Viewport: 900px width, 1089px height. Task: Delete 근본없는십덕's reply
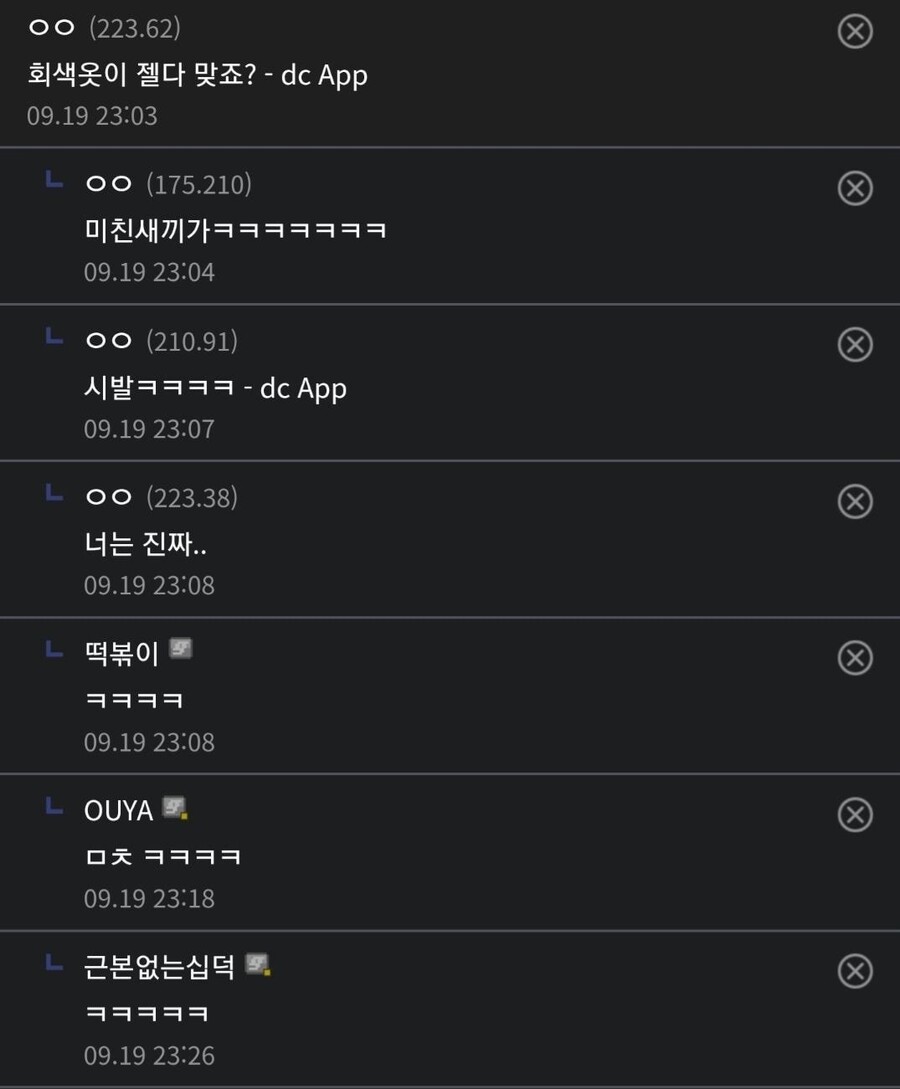[854, 971]
